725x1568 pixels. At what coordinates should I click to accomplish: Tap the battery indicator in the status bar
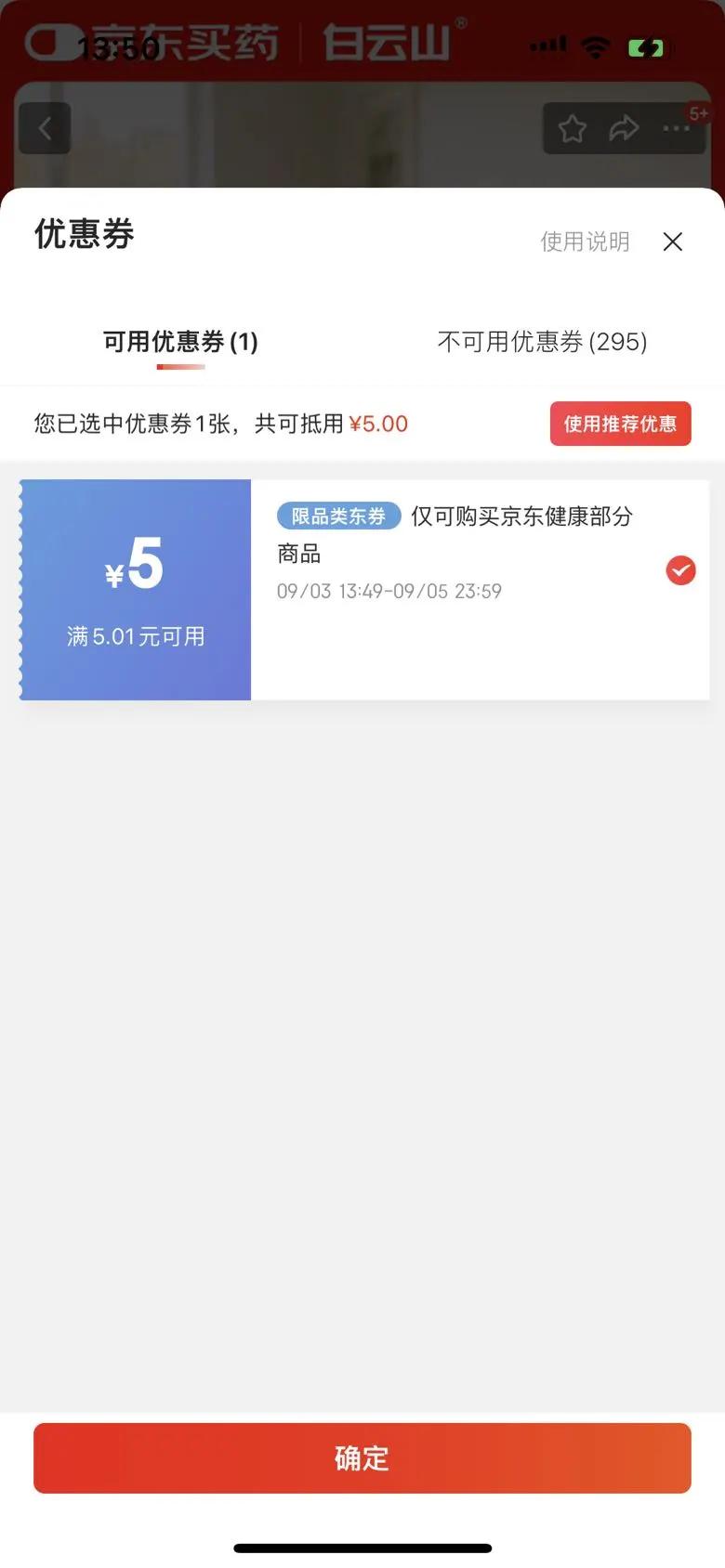pos(648,46)
